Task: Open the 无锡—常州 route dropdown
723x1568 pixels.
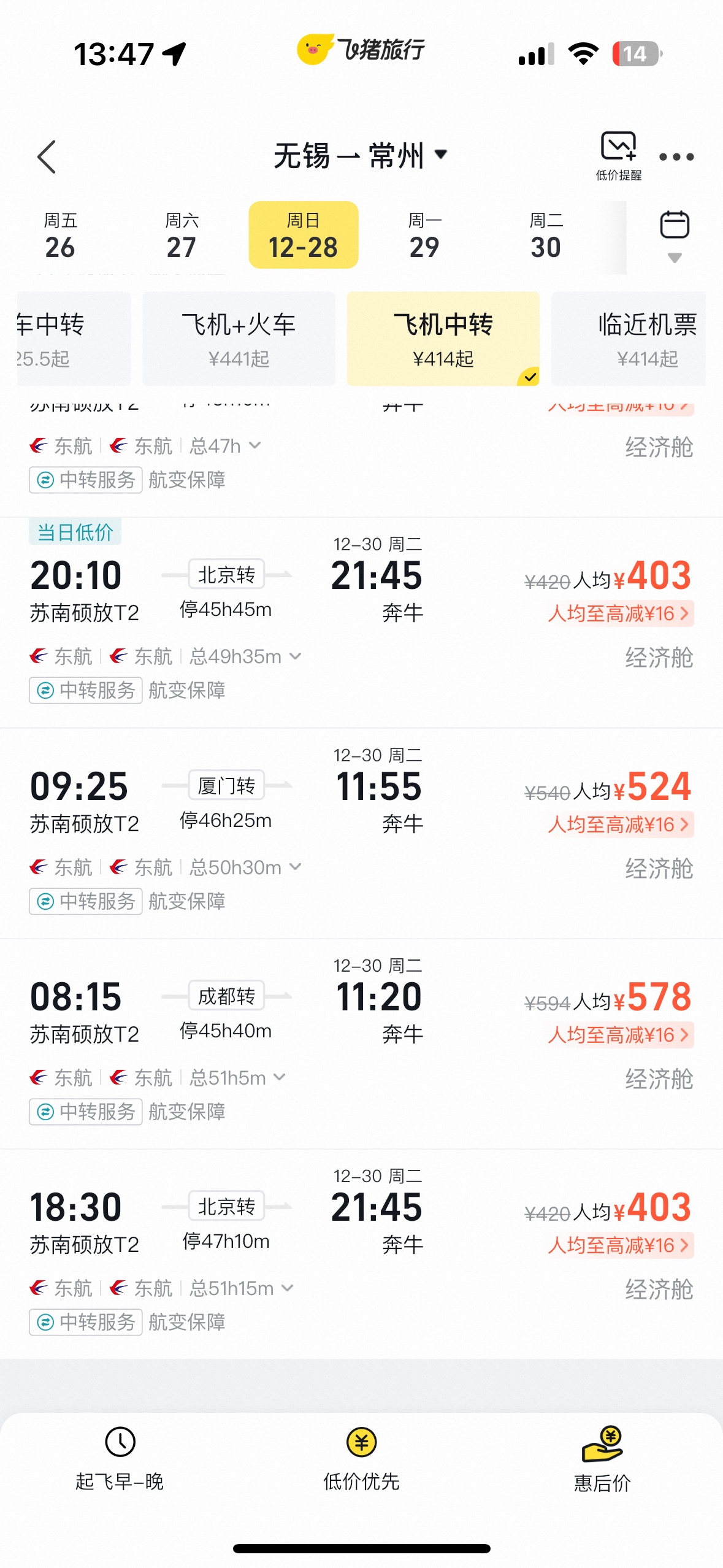Action: click(361, 156)
